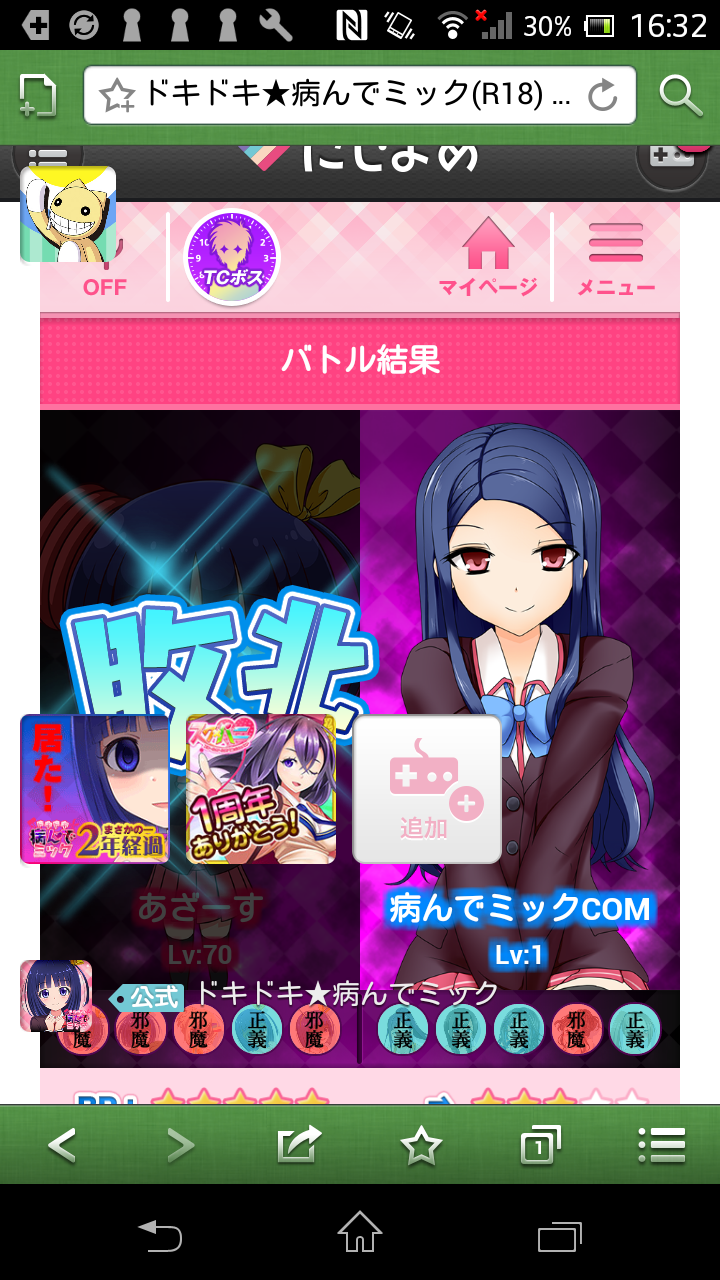Open the 1周年ありがとう game tile
The width and height of the screenshot is (720, 1280).
point(261,789)
